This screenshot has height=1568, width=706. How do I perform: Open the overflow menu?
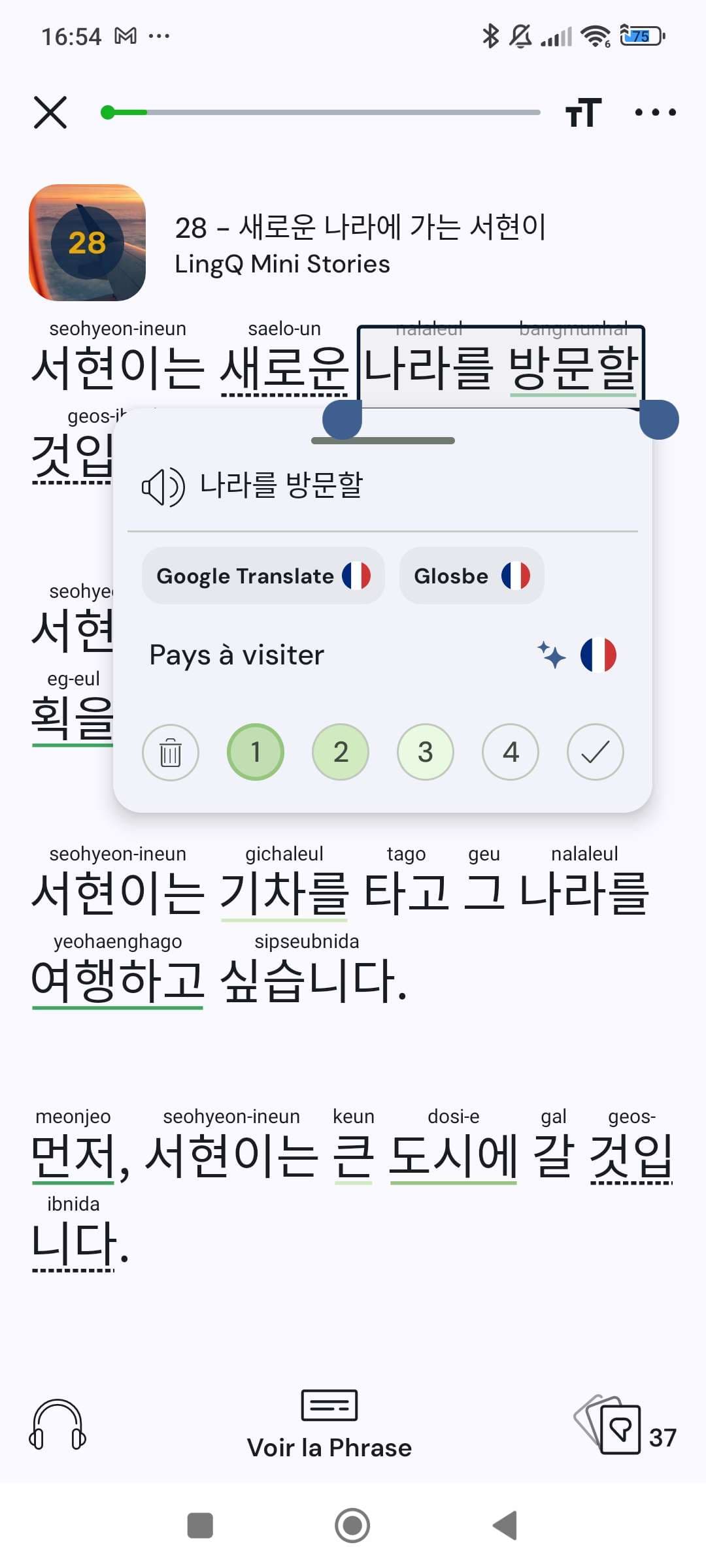(656, 112)
